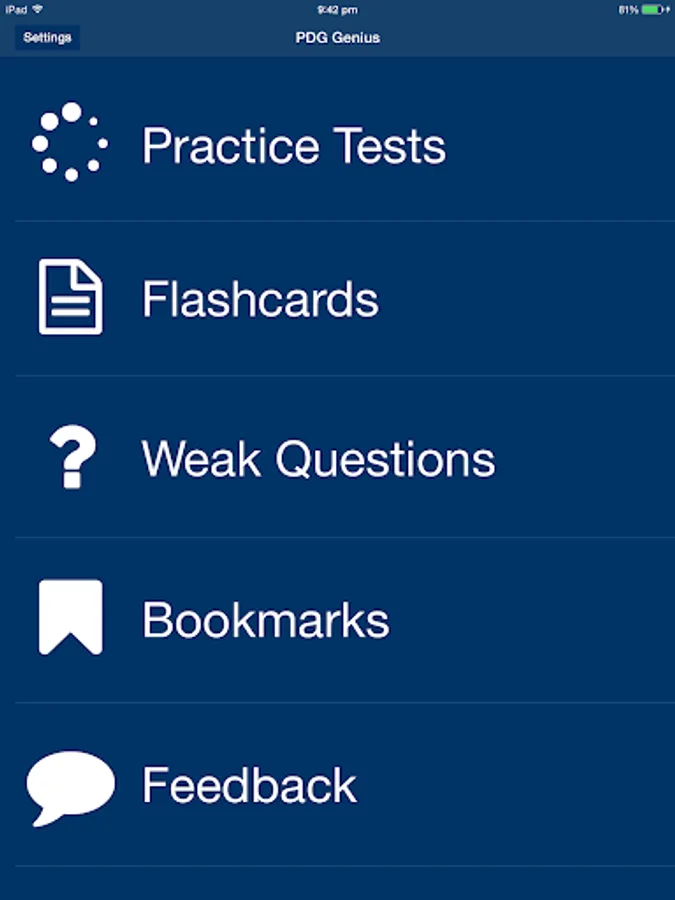Tap the Feedback row
The height and width of the screenshot is (900, 675).
point(249,786)
